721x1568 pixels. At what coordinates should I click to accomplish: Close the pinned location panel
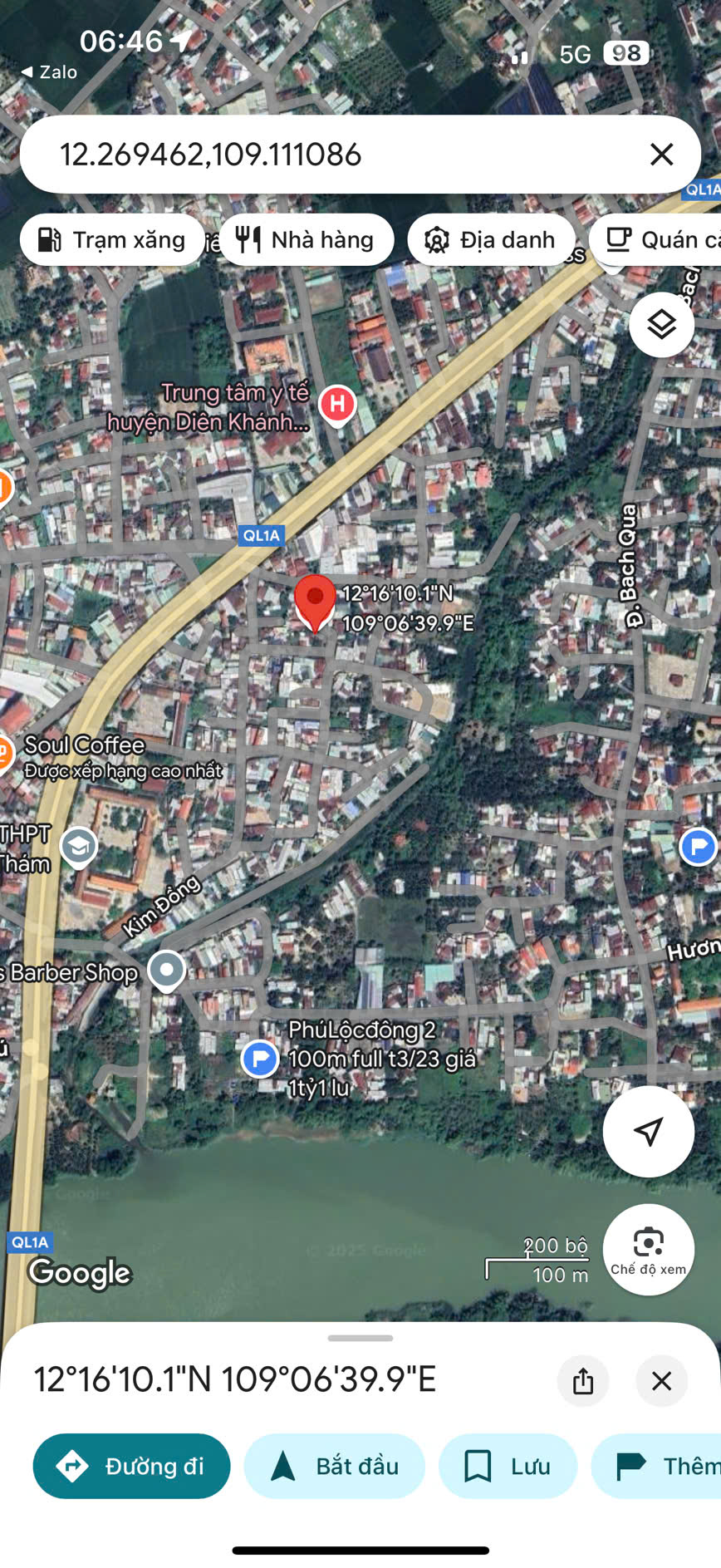661,1381
